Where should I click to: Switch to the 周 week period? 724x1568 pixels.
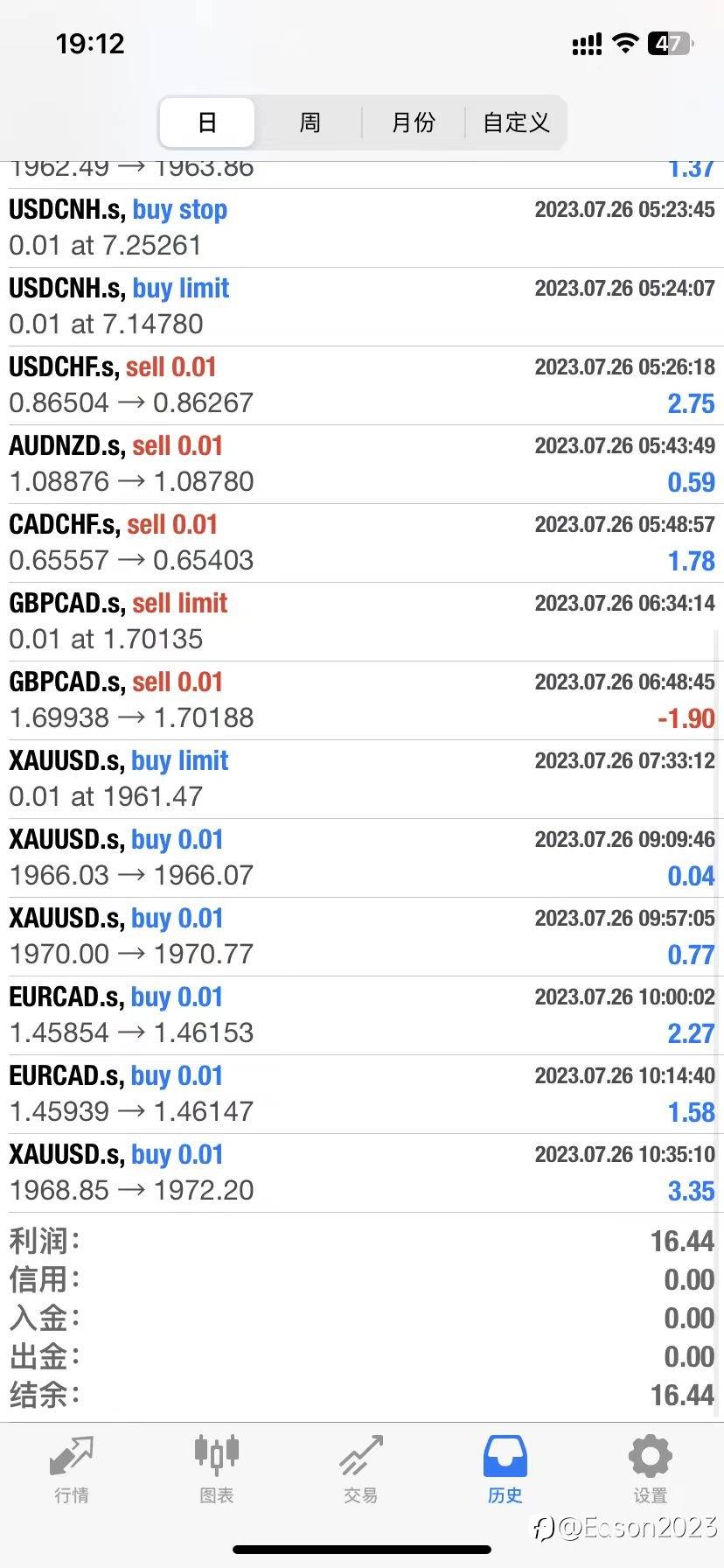(310, 122)
